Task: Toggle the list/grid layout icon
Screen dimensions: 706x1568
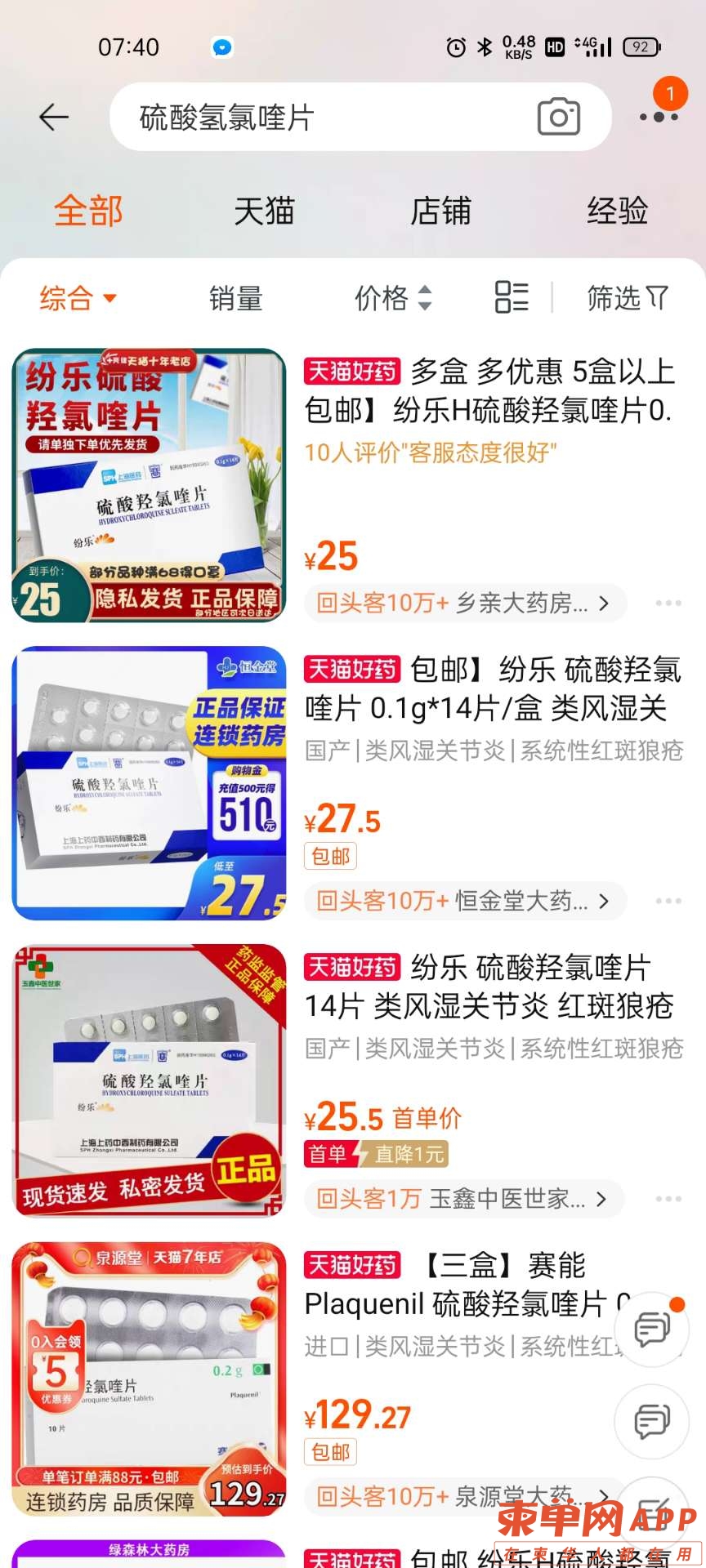Action: coord(512,297)
